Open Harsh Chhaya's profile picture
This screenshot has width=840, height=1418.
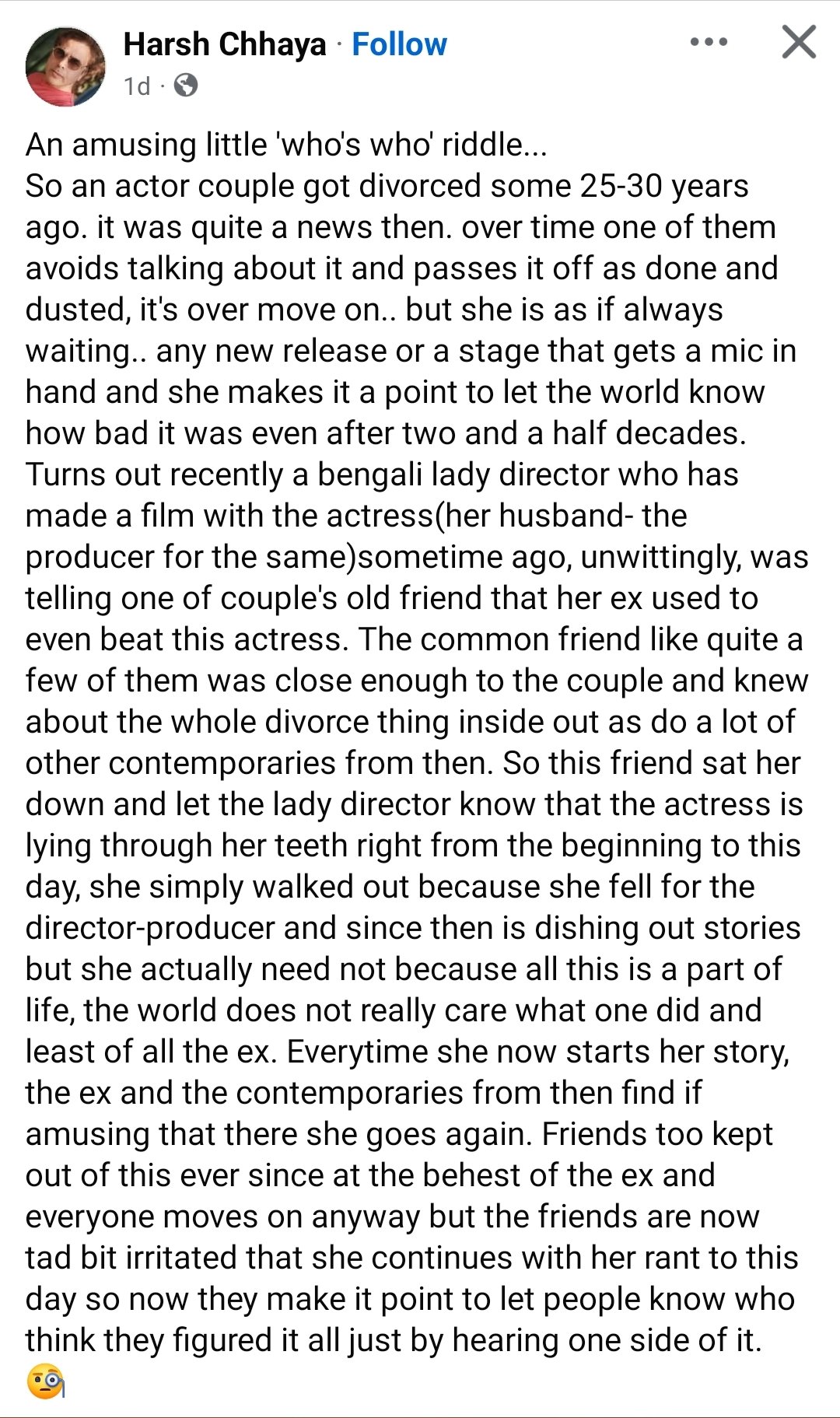(x=65, y=65)
